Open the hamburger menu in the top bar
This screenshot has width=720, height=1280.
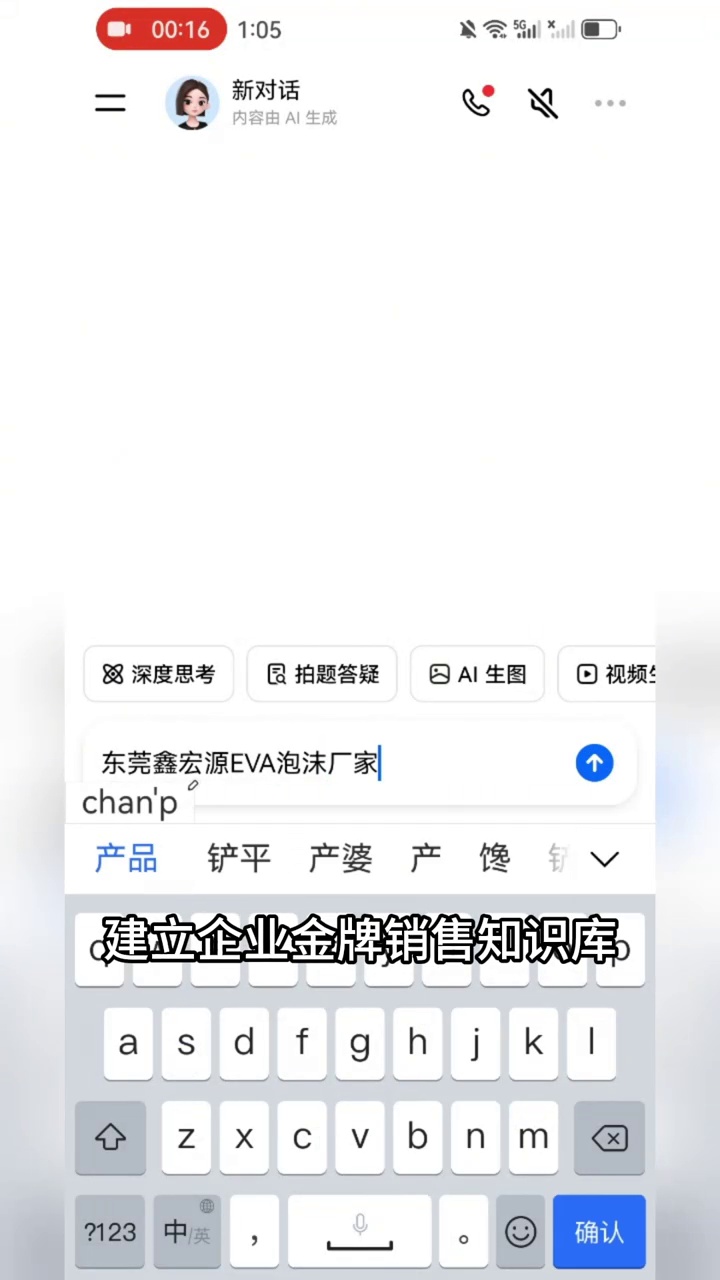click(x=110, y=103)
